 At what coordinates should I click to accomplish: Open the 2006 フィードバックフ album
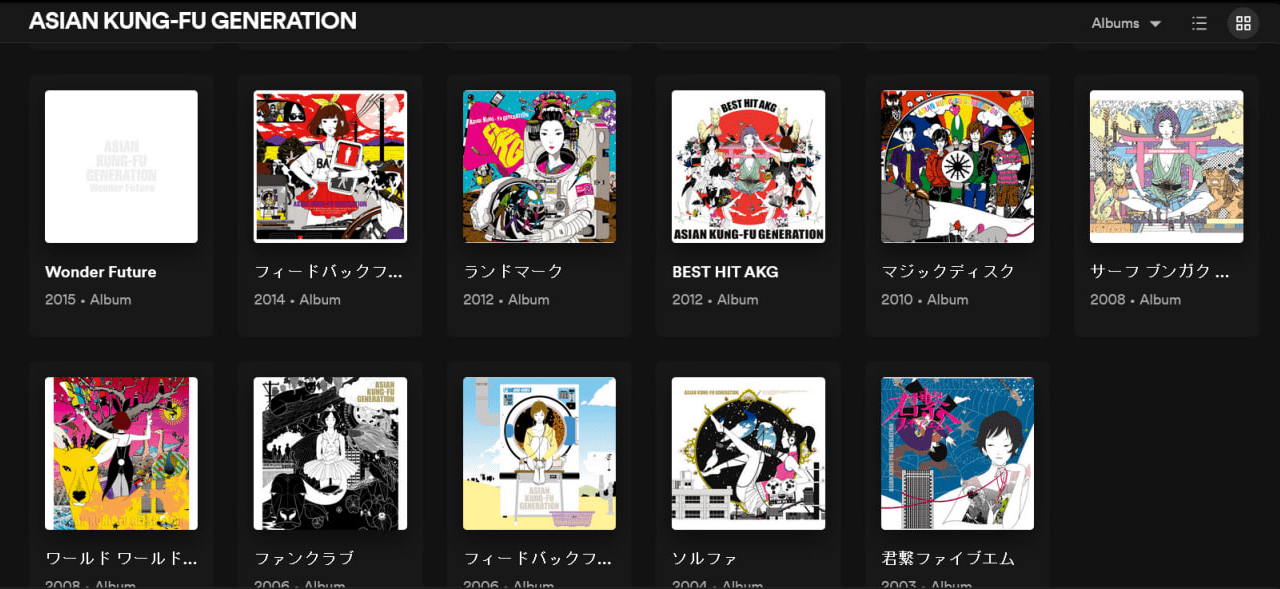pyautogui.click(x=539, y=454)
